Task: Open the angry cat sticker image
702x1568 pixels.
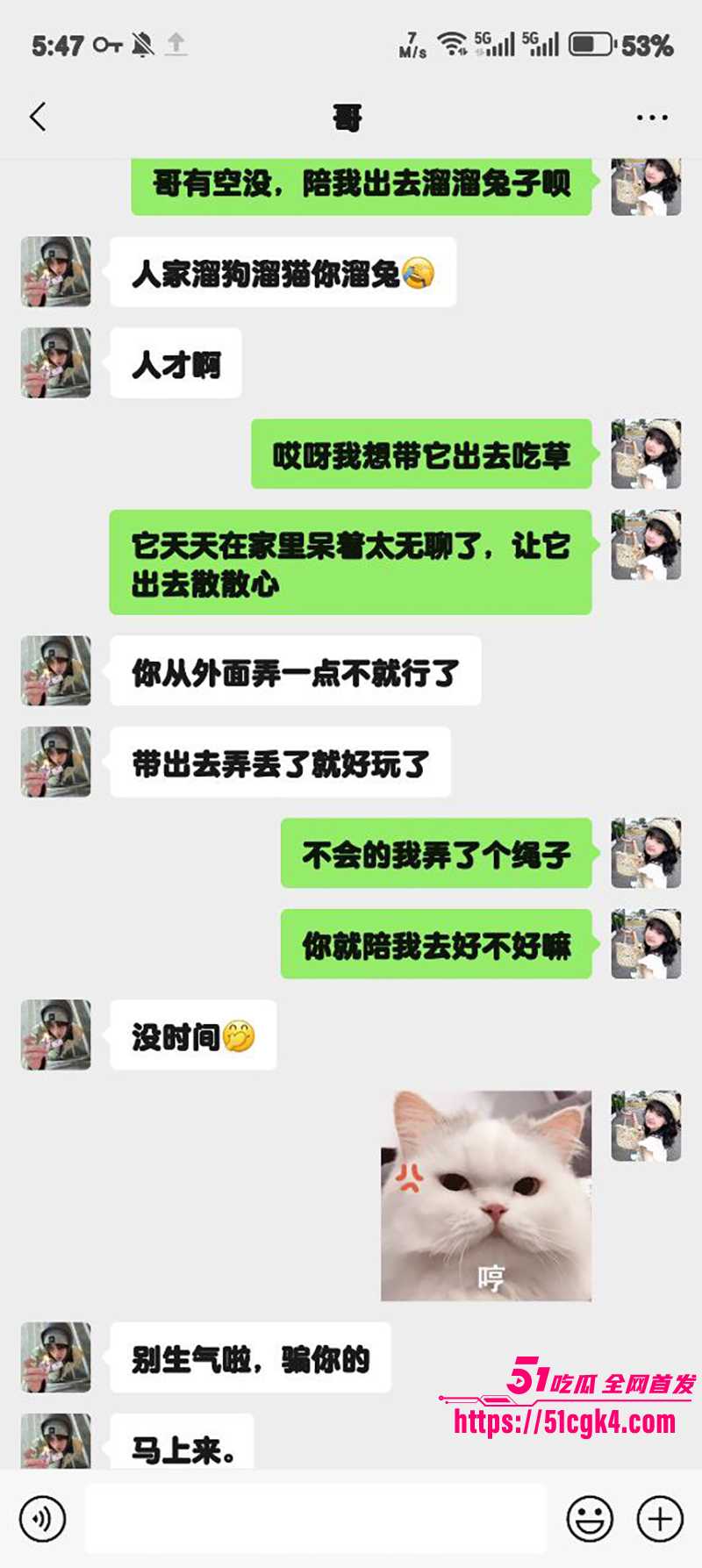Action: 486,1195
